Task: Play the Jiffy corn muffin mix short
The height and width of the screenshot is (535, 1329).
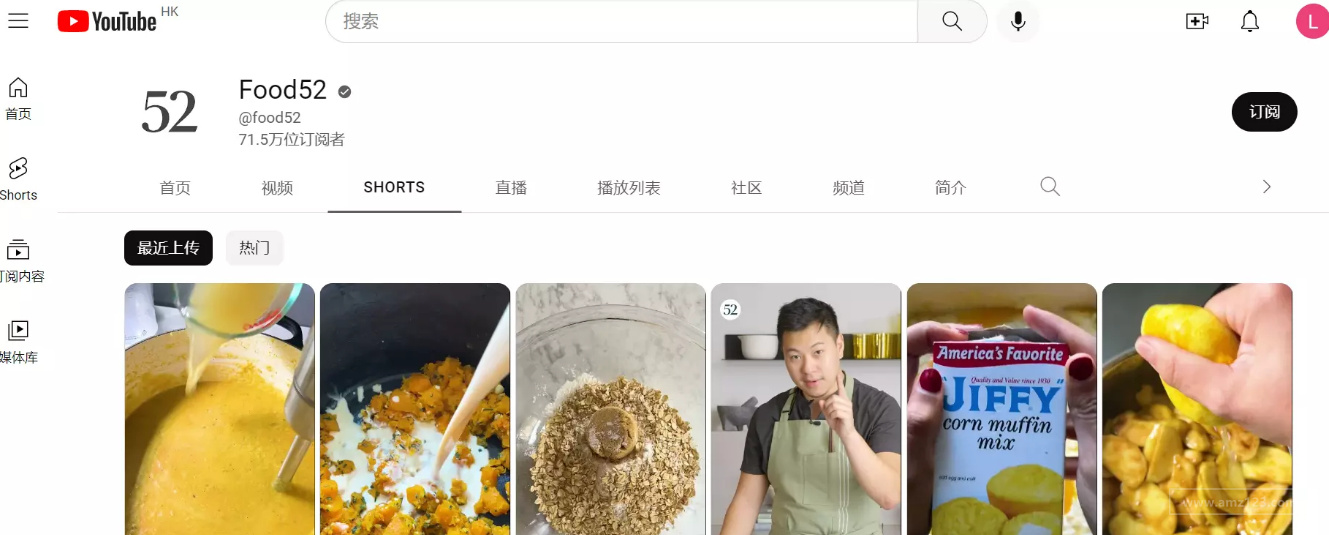Action: [1001, 410]
